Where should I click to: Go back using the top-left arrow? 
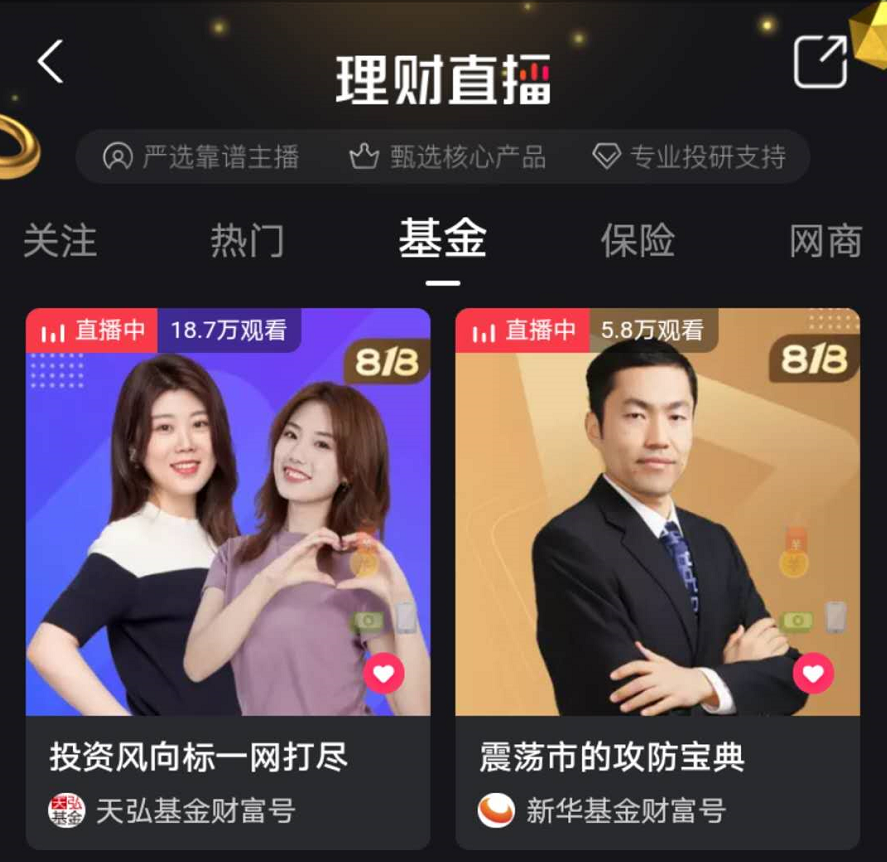pos(50,62)
